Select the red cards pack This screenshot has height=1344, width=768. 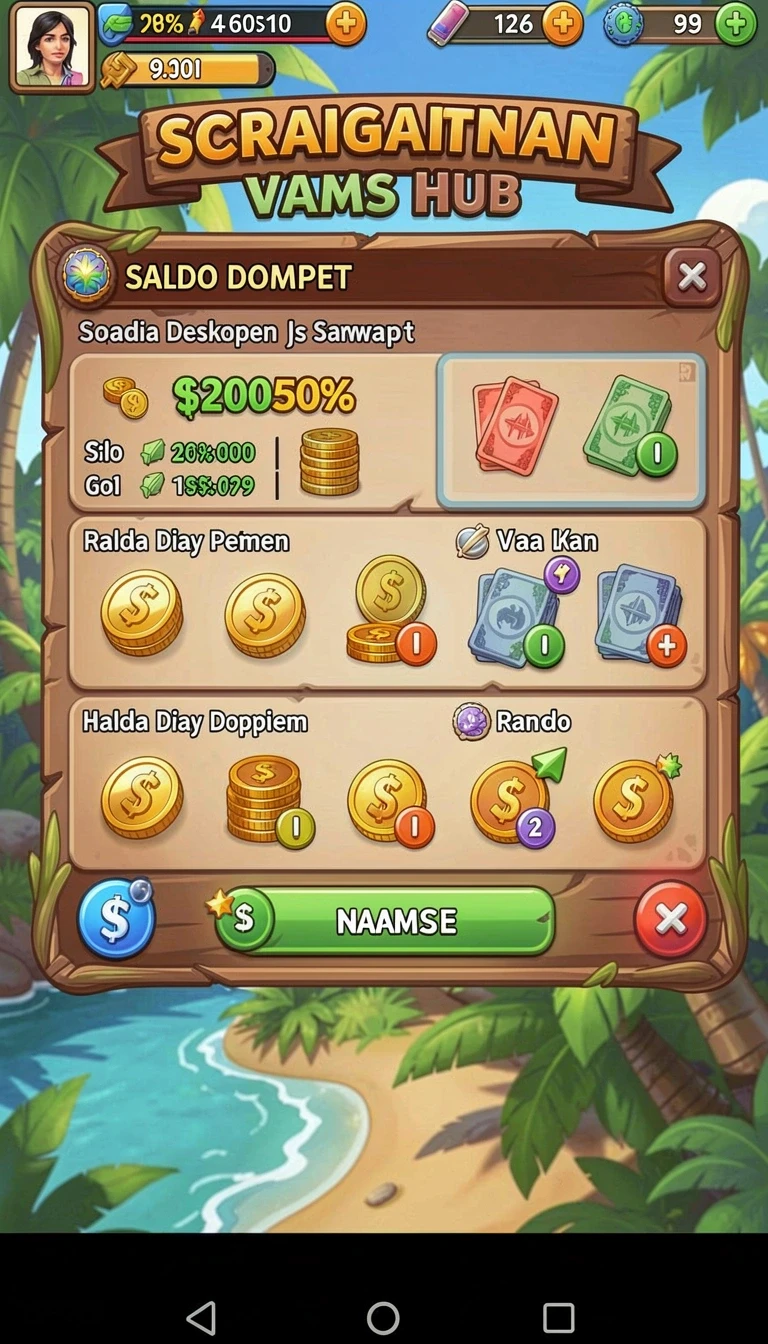[515, 424]
